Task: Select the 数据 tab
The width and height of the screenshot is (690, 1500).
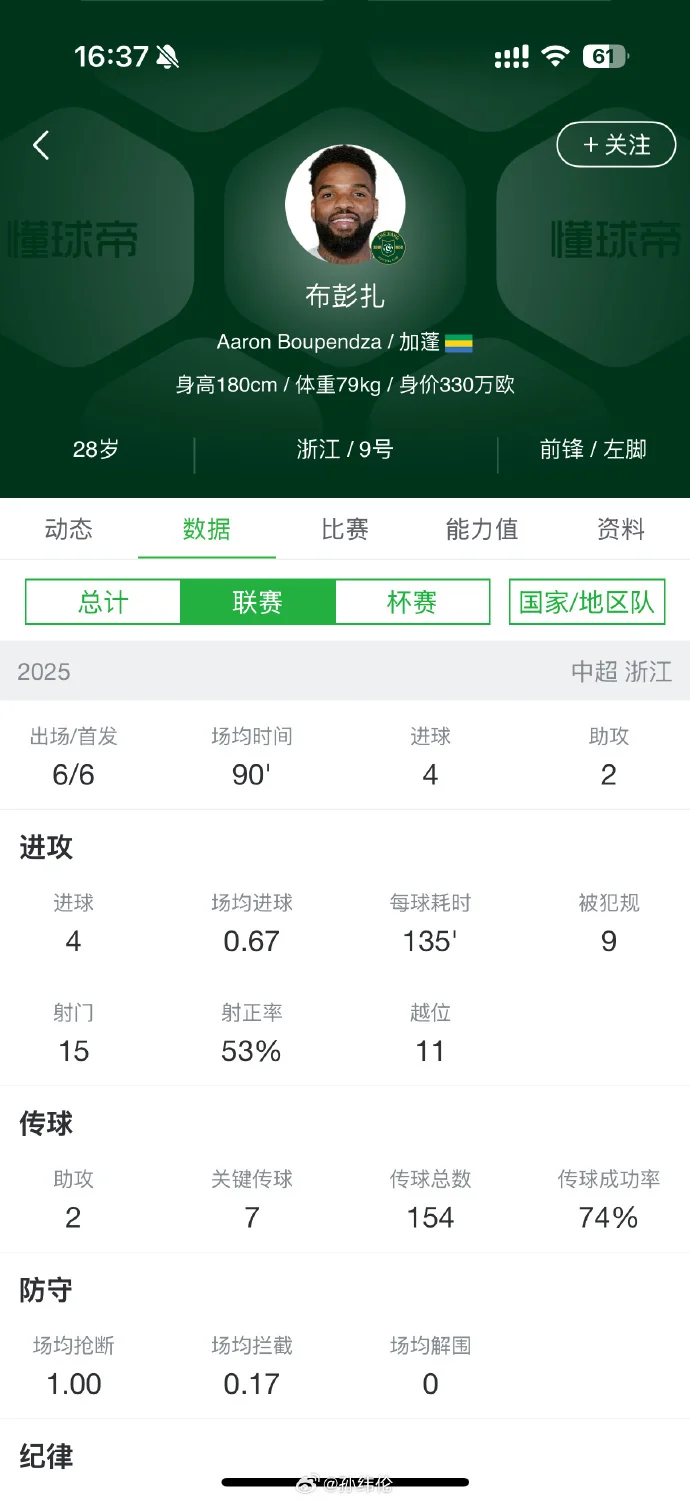Action: point(207,529)
